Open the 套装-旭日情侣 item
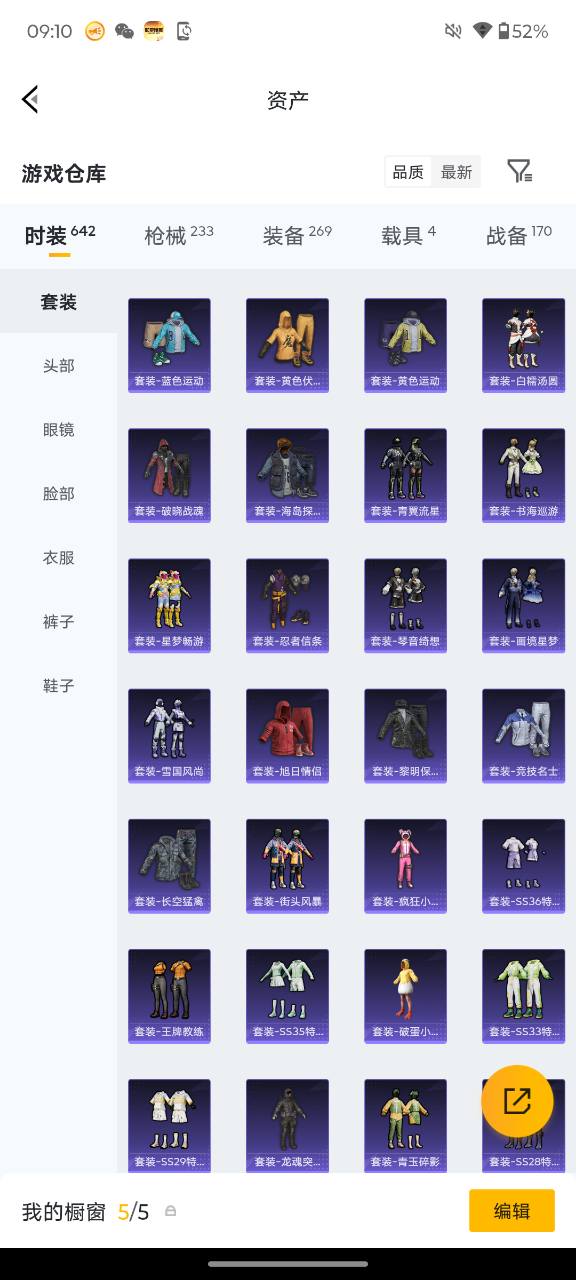 point(287,735)
